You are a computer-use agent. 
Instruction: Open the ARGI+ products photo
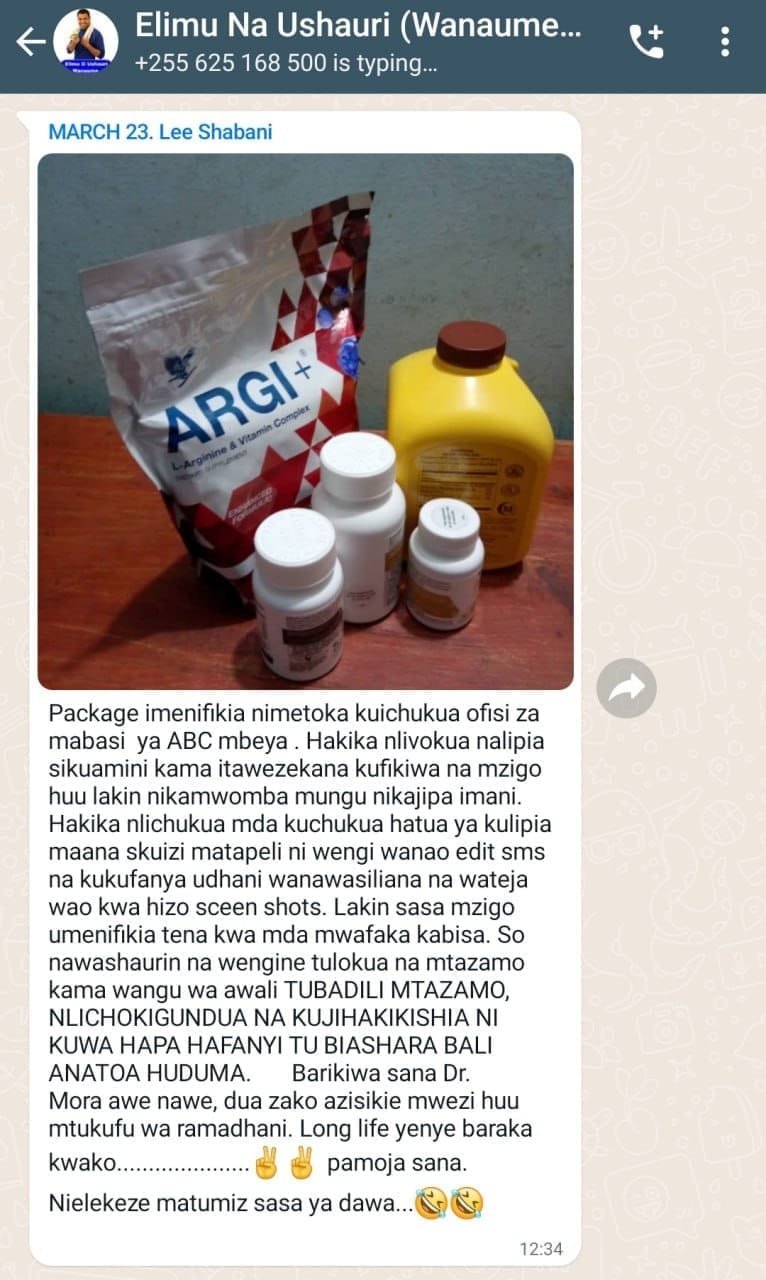[x=305, y=420]
